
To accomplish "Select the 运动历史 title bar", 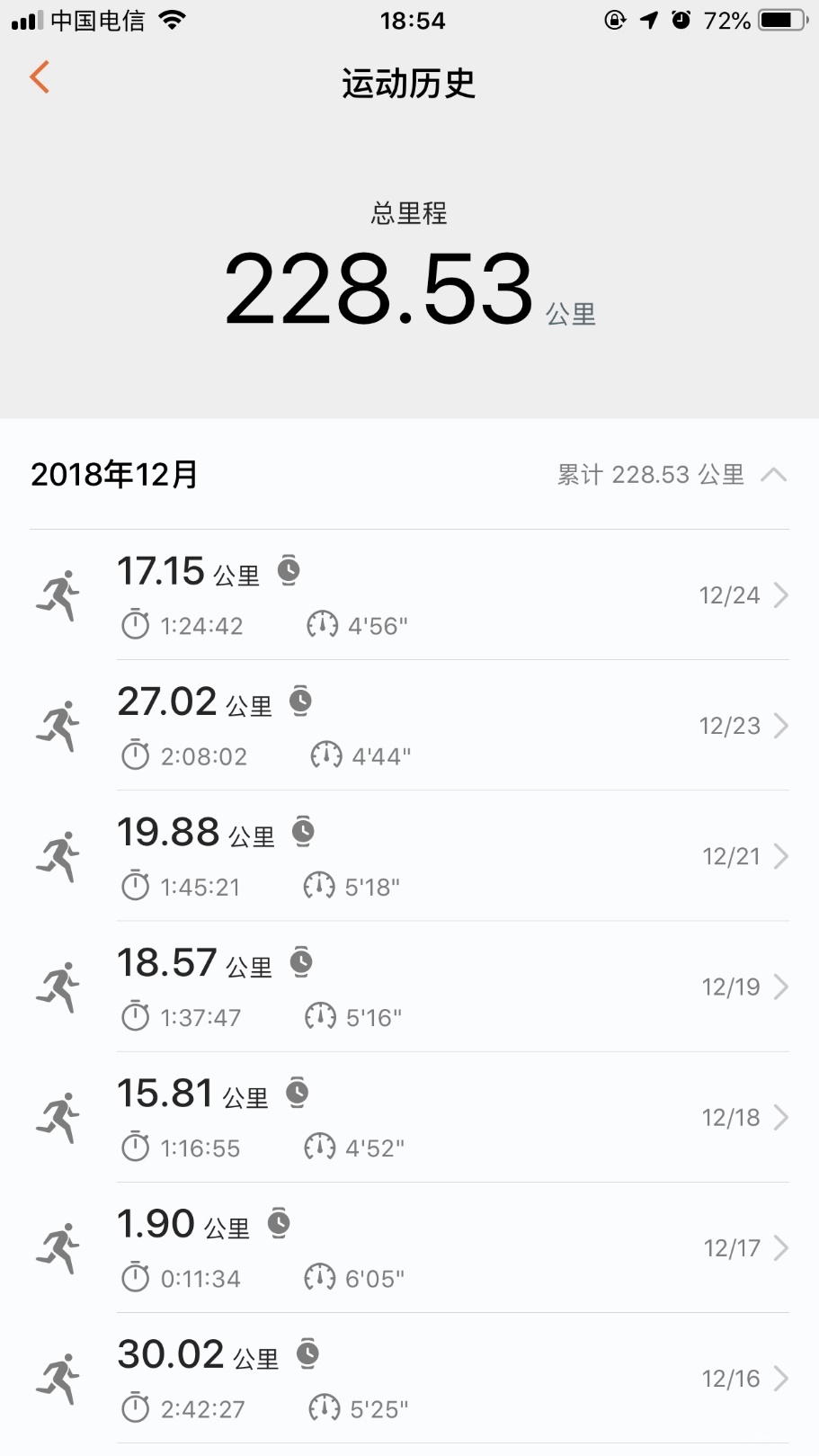I will [409, 83].
